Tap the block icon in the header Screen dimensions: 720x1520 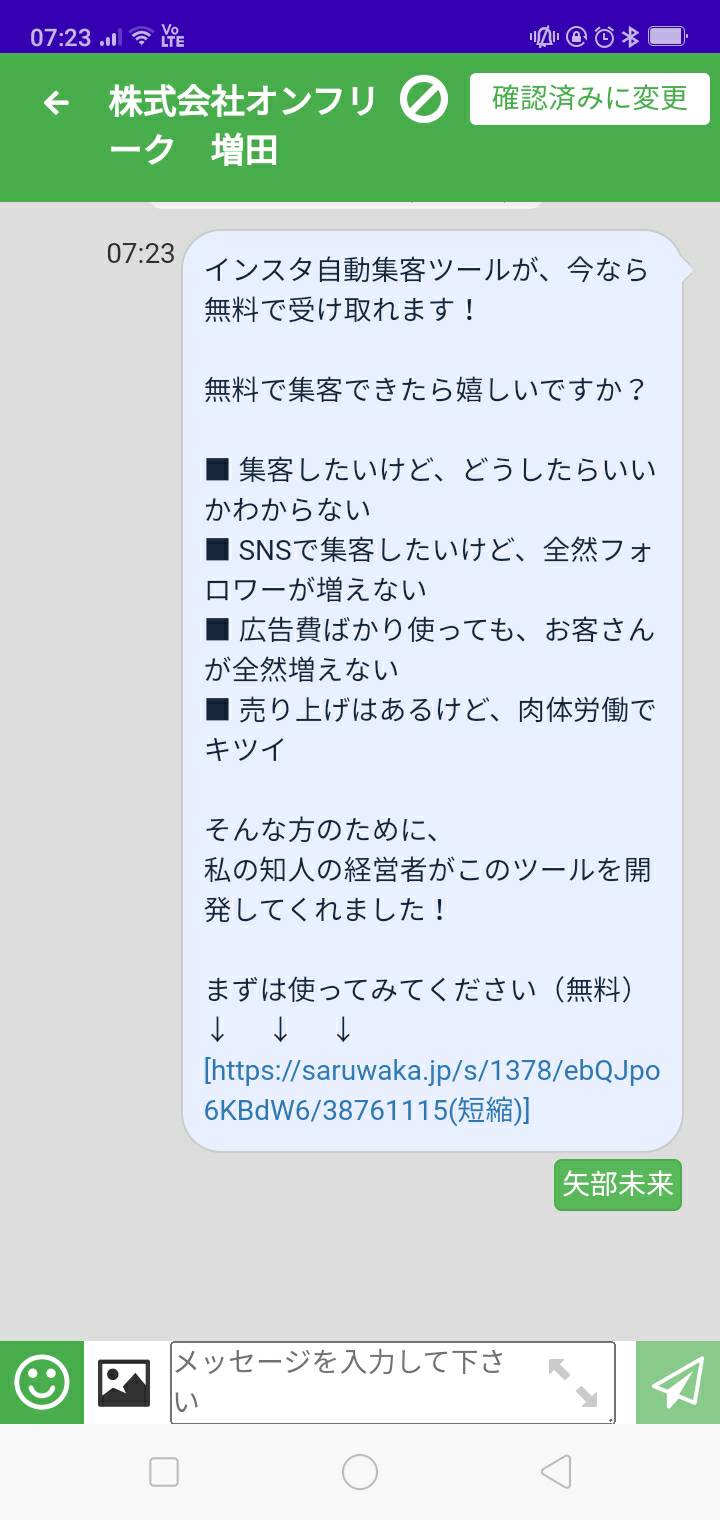click(x=423, y=100)
